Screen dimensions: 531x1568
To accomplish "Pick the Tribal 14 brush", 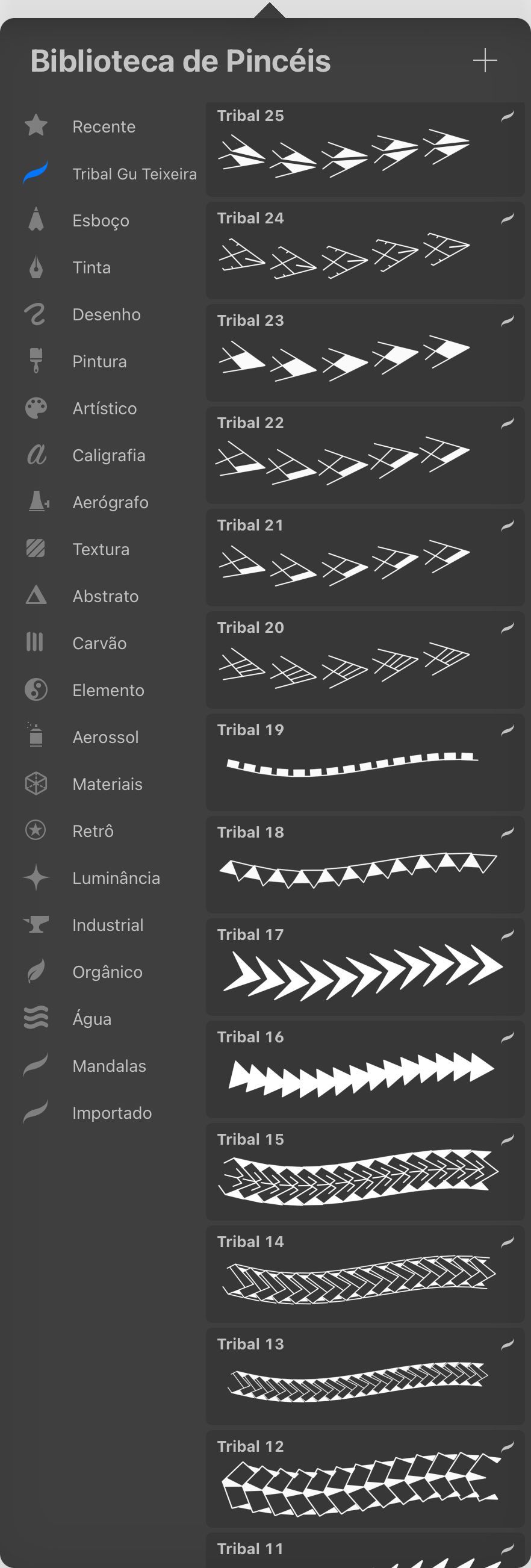I will click(365, 1274).
